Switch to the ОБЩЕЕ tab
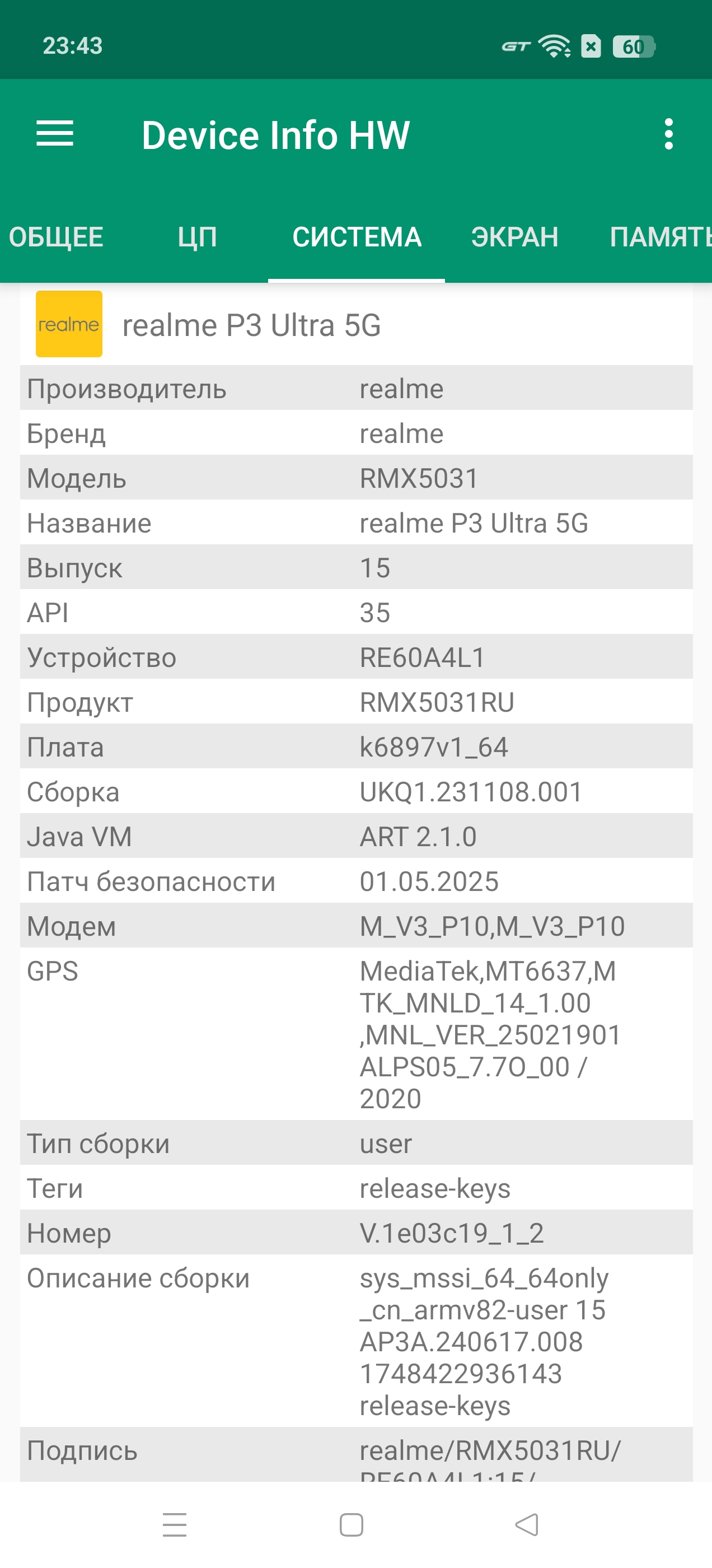 (x=56, y=237)
